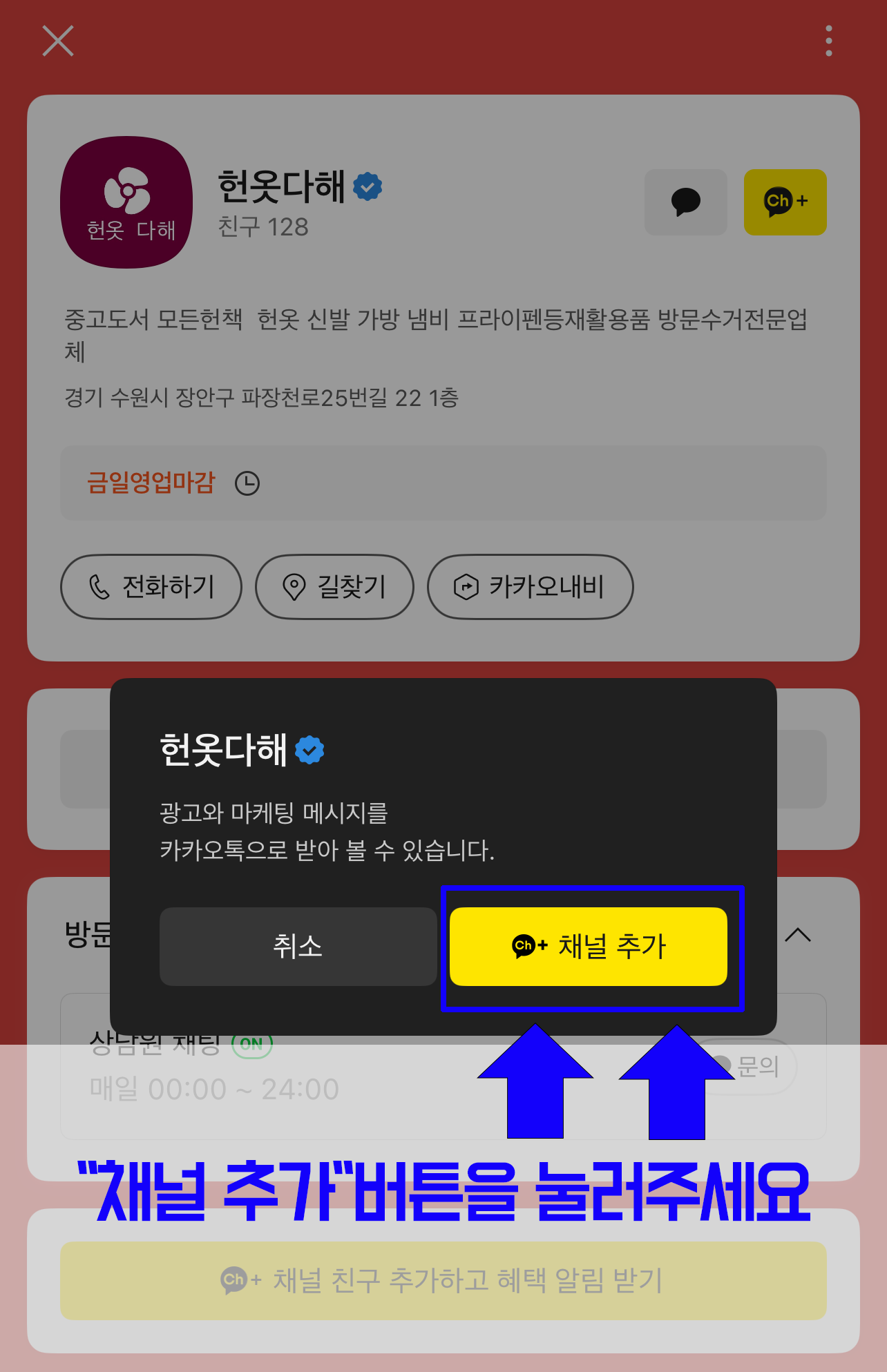Tap 채널 친구 추가하고 혜택 알림 받기
This screenshot has height=1372, width=887.
(x=443, y=1280)
